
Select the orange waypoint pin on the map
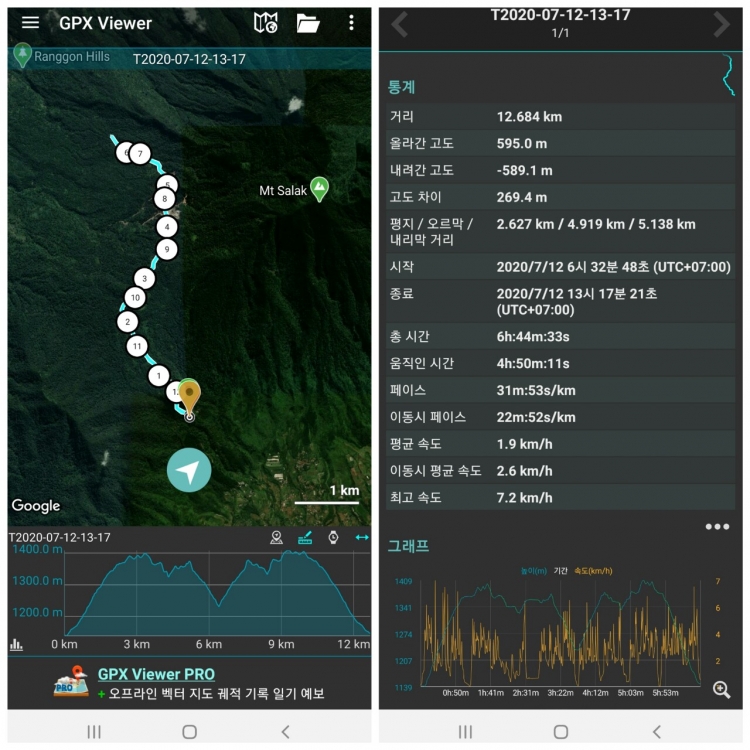point(189,396)
